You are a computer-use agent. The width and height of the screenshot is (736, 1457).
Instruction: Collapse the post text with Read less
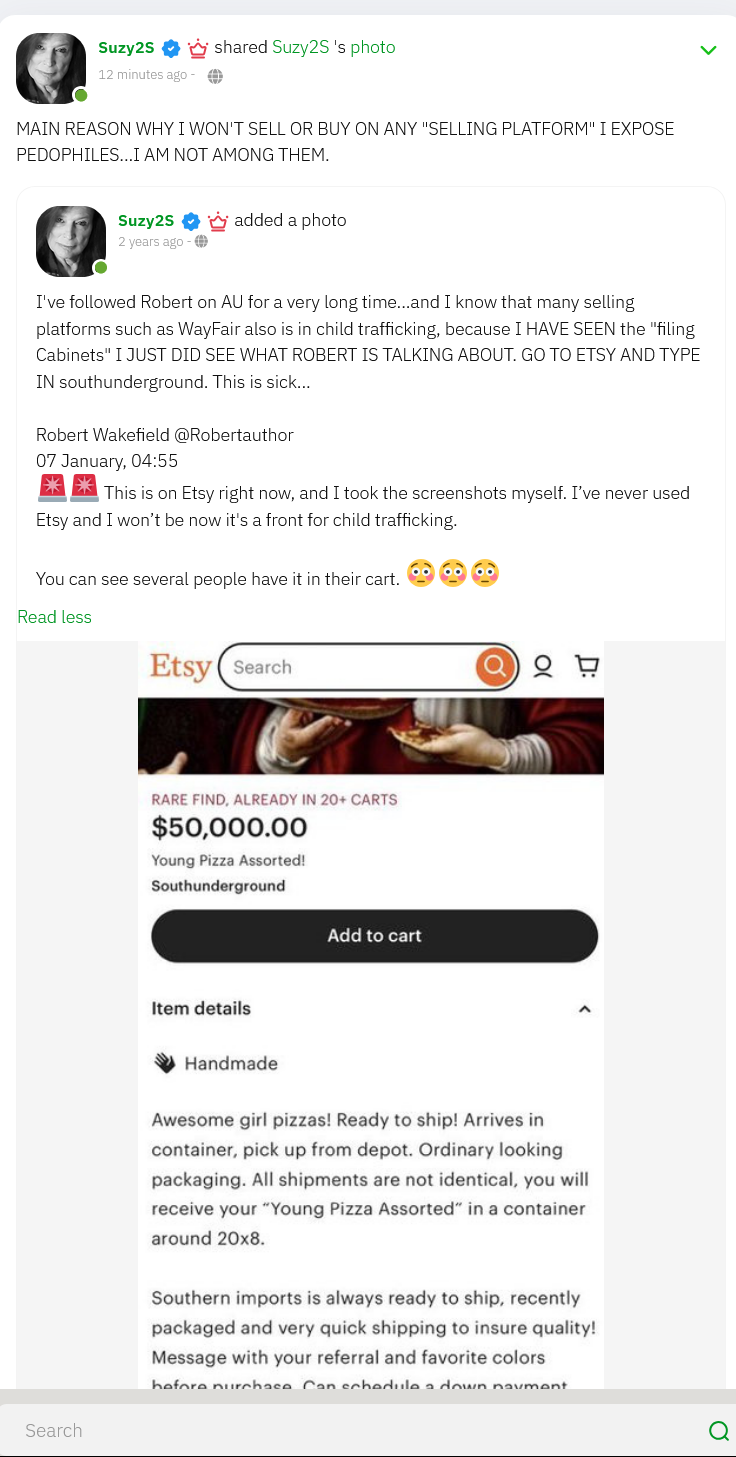point(54,617)
